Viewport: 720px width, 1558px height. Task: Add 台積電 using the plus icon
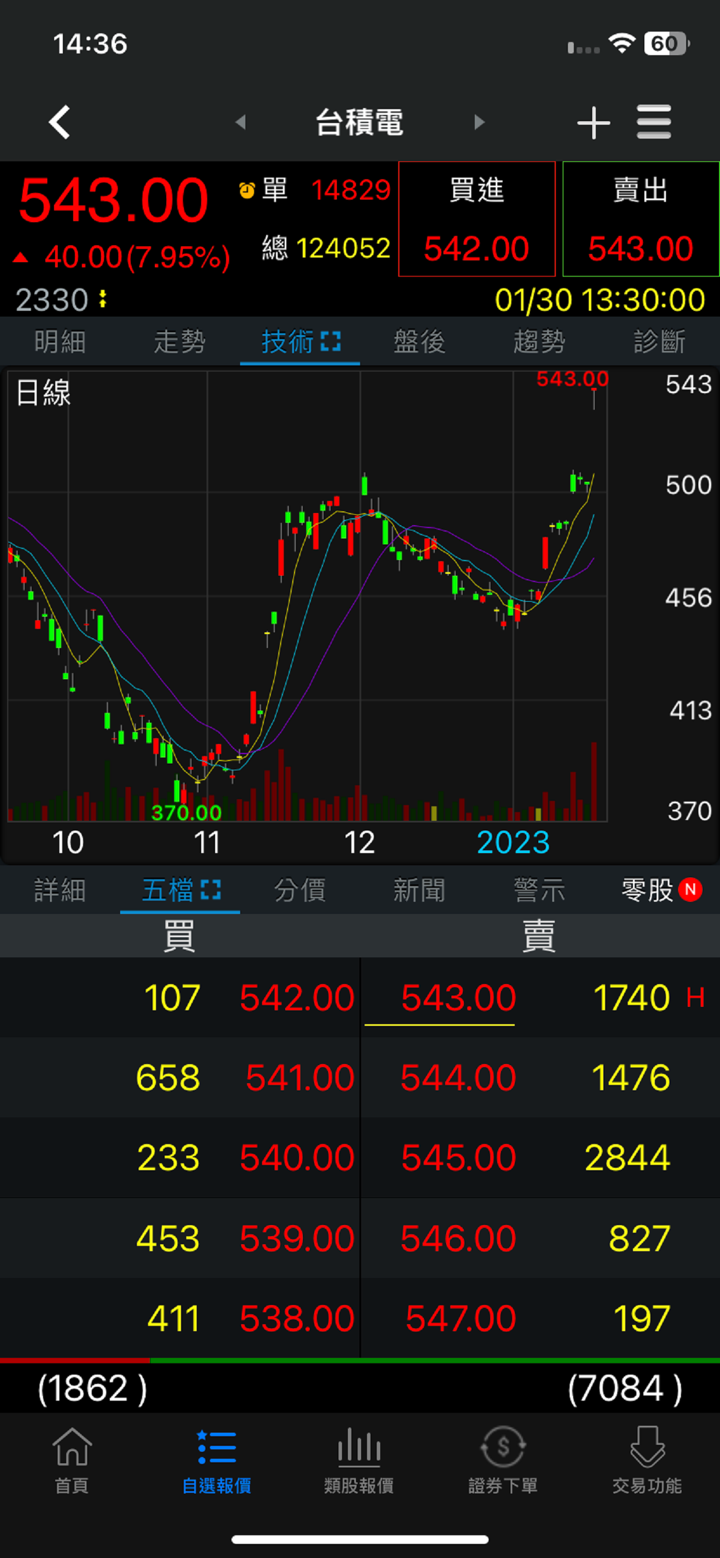pos(593,123)
